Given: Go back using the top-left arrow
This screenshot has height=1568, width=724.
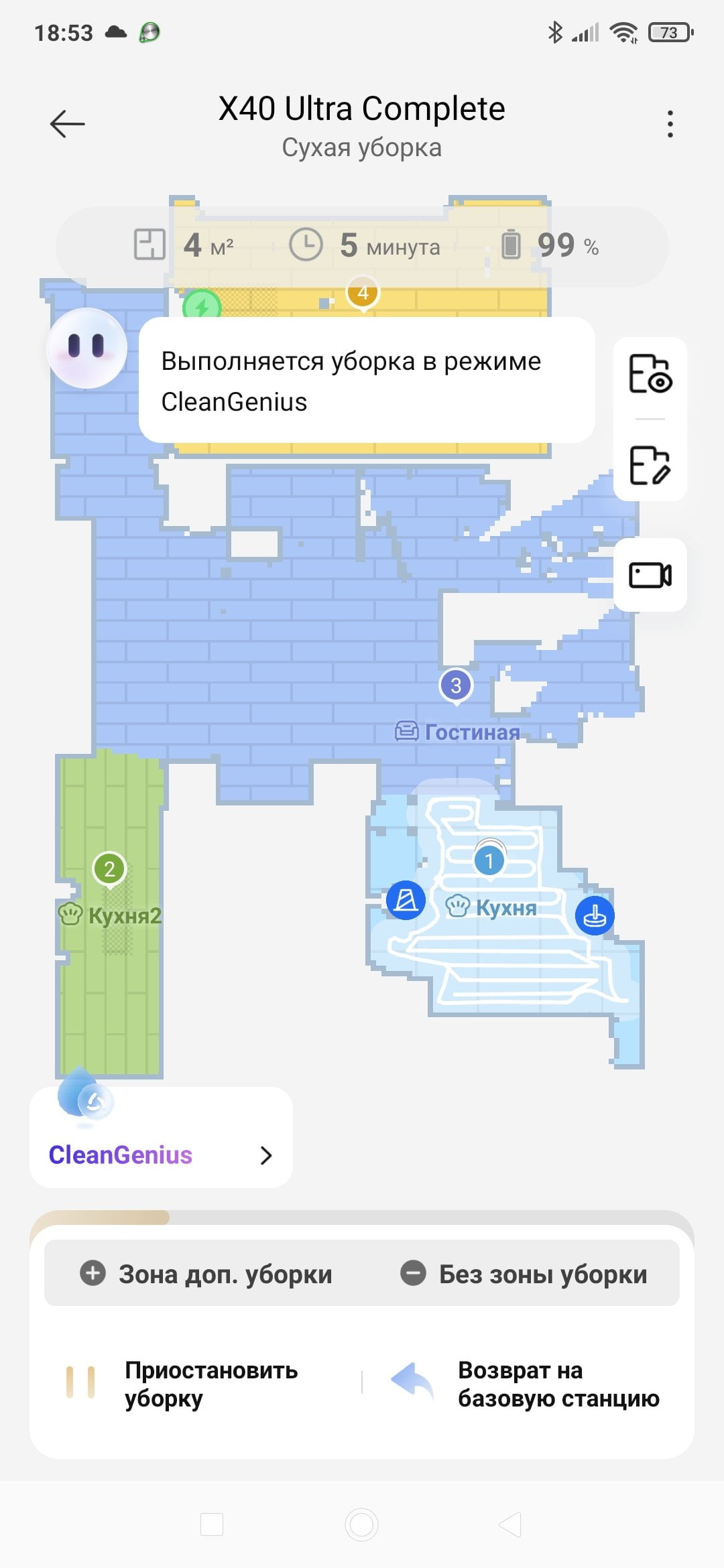Looking at the screenshot, I should 67,124.
